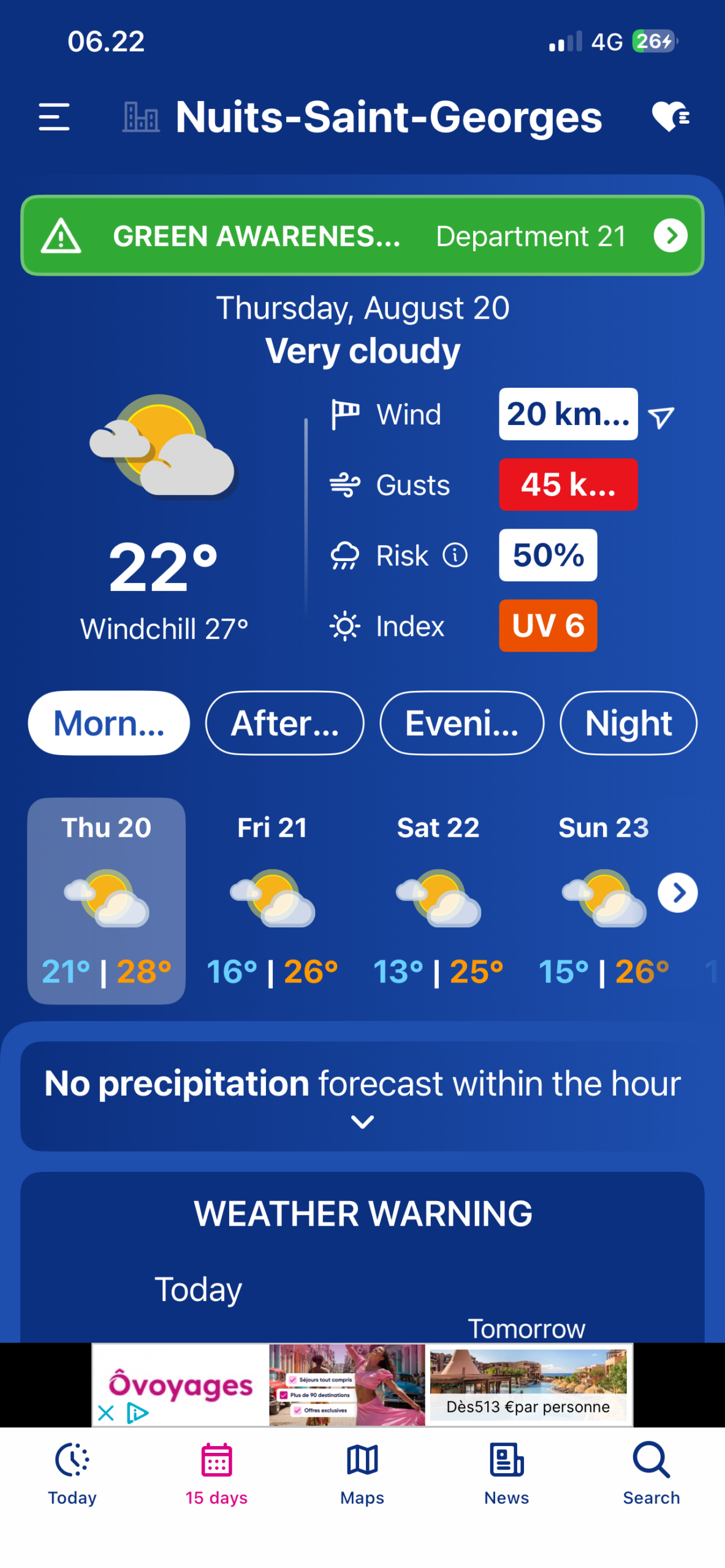Select the Morning forecast chip
Viewport: 725px width, 1568px height.
coord(108,723)
